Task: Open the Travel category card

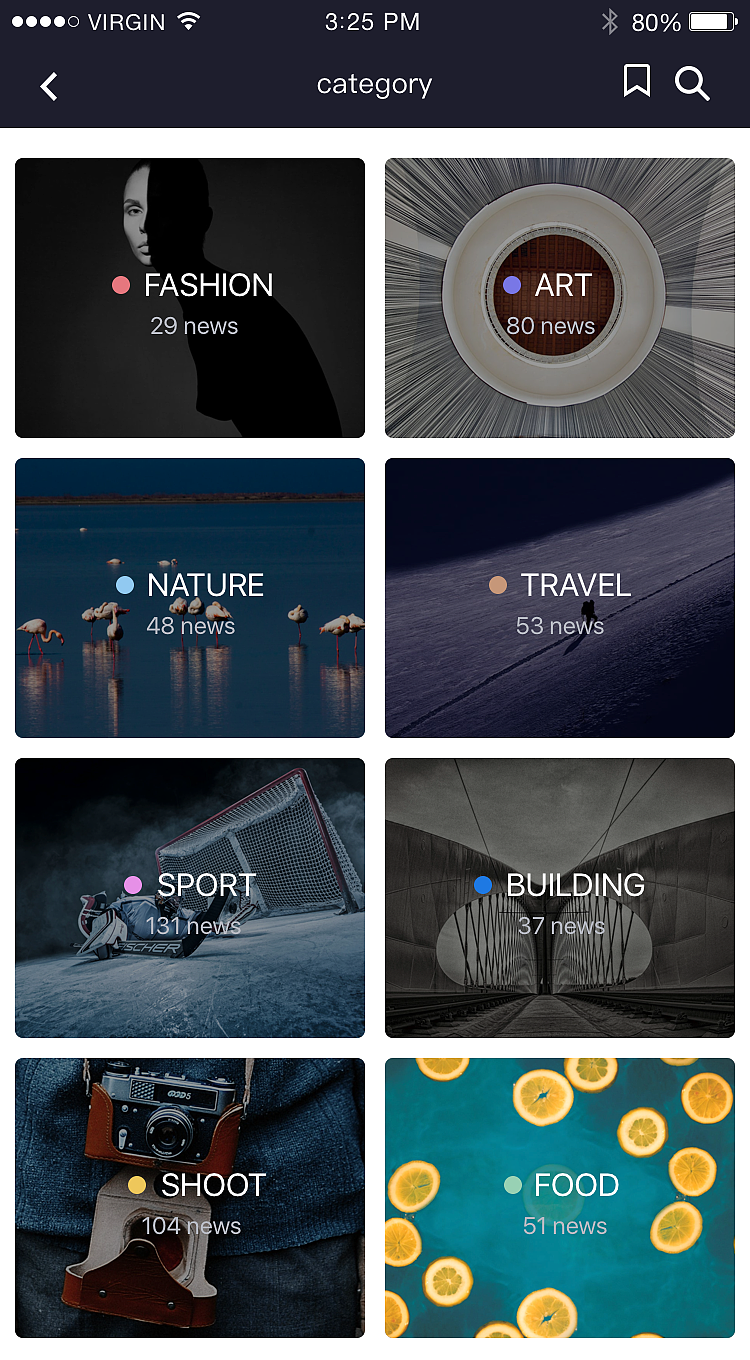Action: point(560,598)
